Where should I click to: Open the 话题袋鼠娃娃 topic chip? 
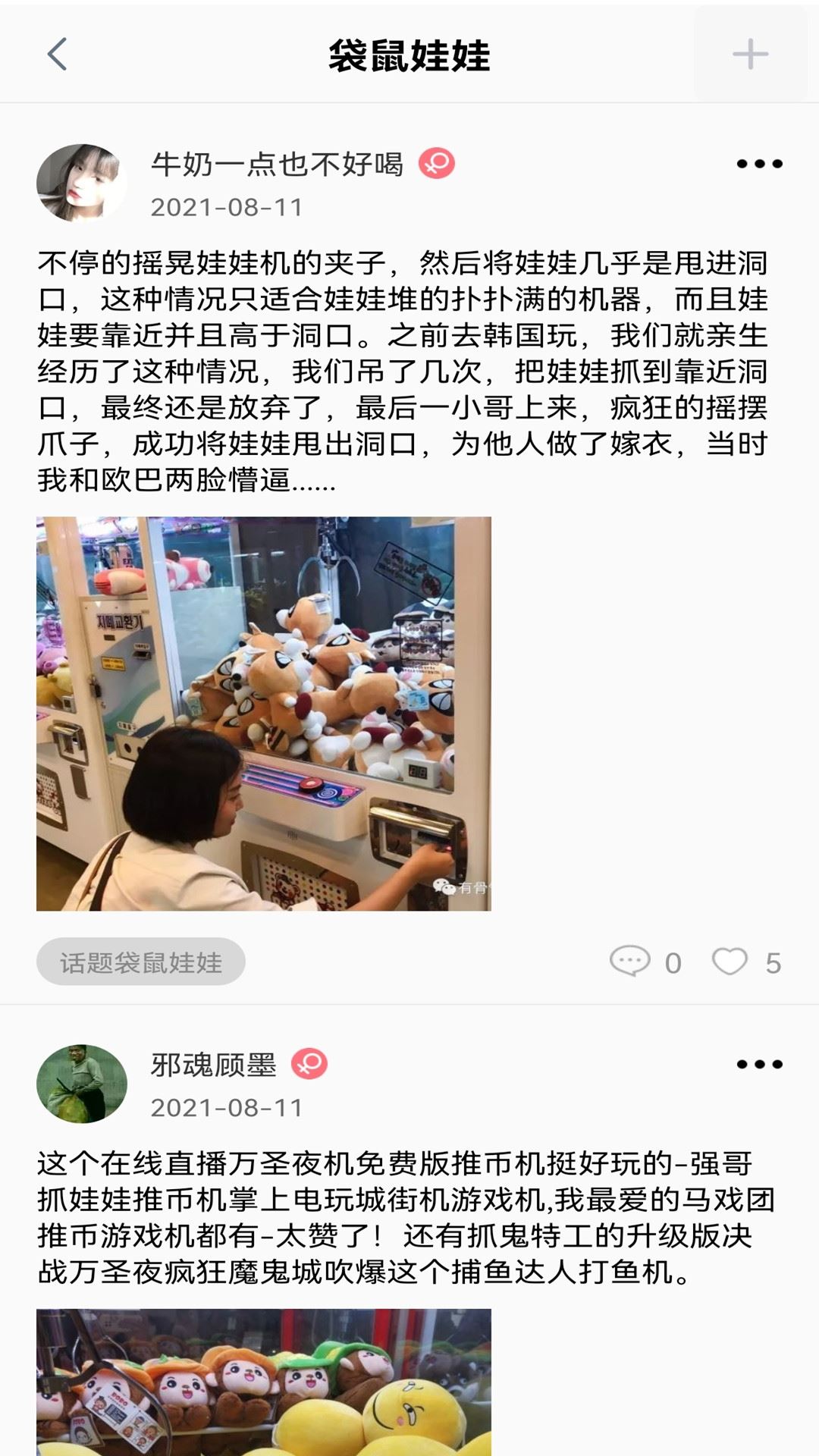[x=141, y=962]
